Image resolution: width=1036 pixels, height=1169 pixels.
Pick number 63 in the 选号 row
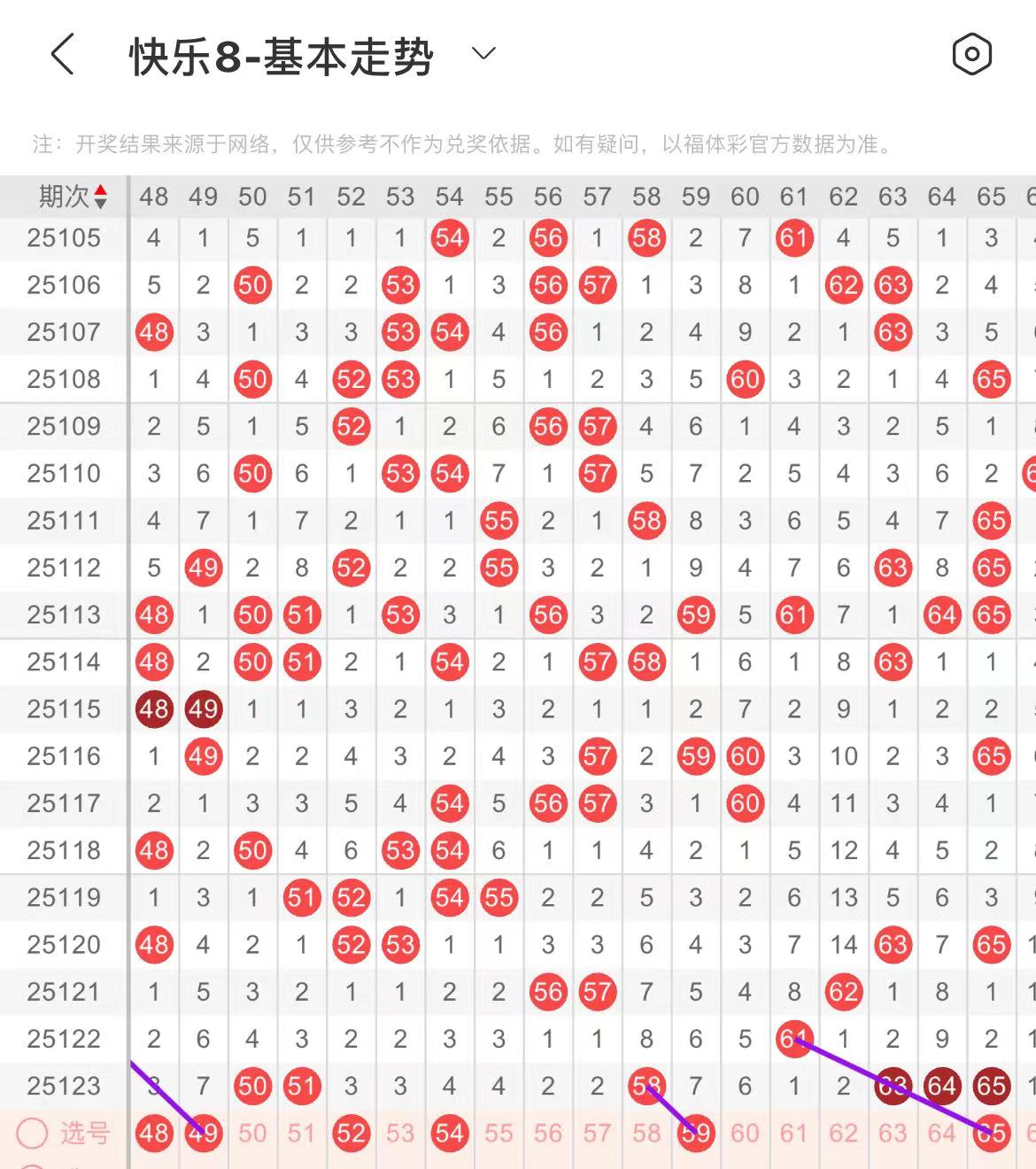[x=893, y=1133]
